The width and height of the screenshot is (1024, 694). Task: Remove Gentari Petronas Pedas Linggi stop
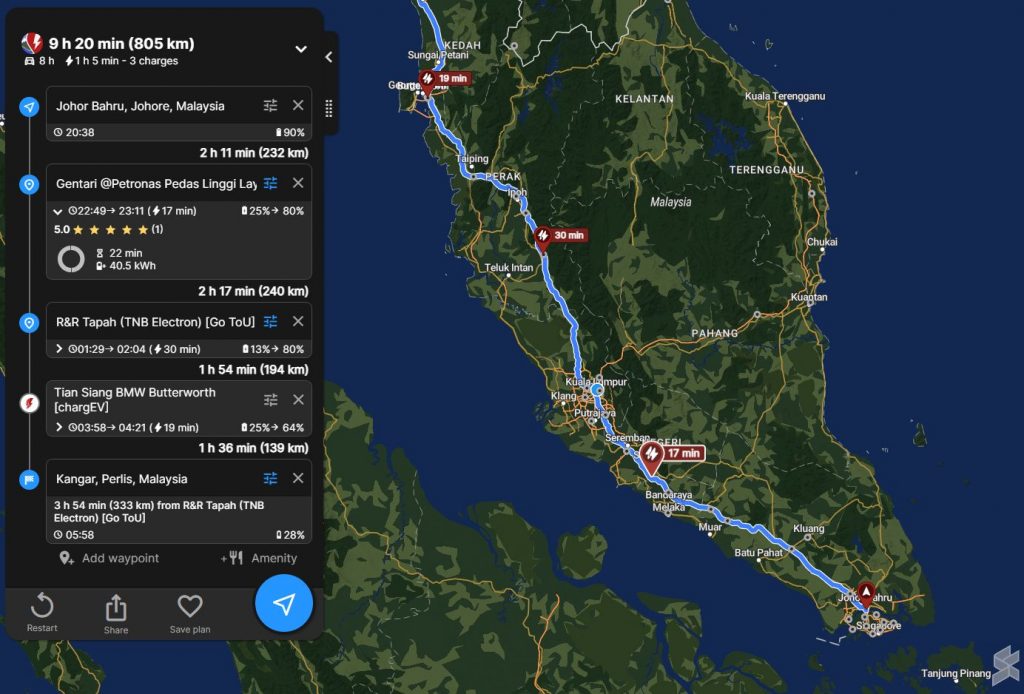(298, 184)
